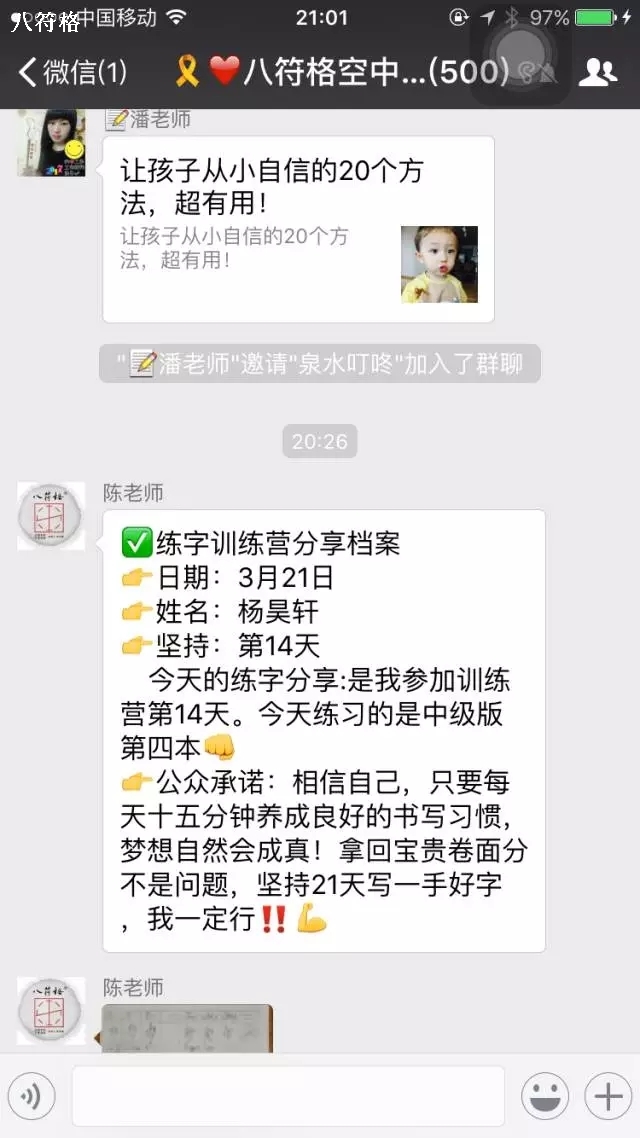Tap the floating AssistiveTouch button
The width and height of the screenshot is (640, 1138).
click(x=520, y=47)
